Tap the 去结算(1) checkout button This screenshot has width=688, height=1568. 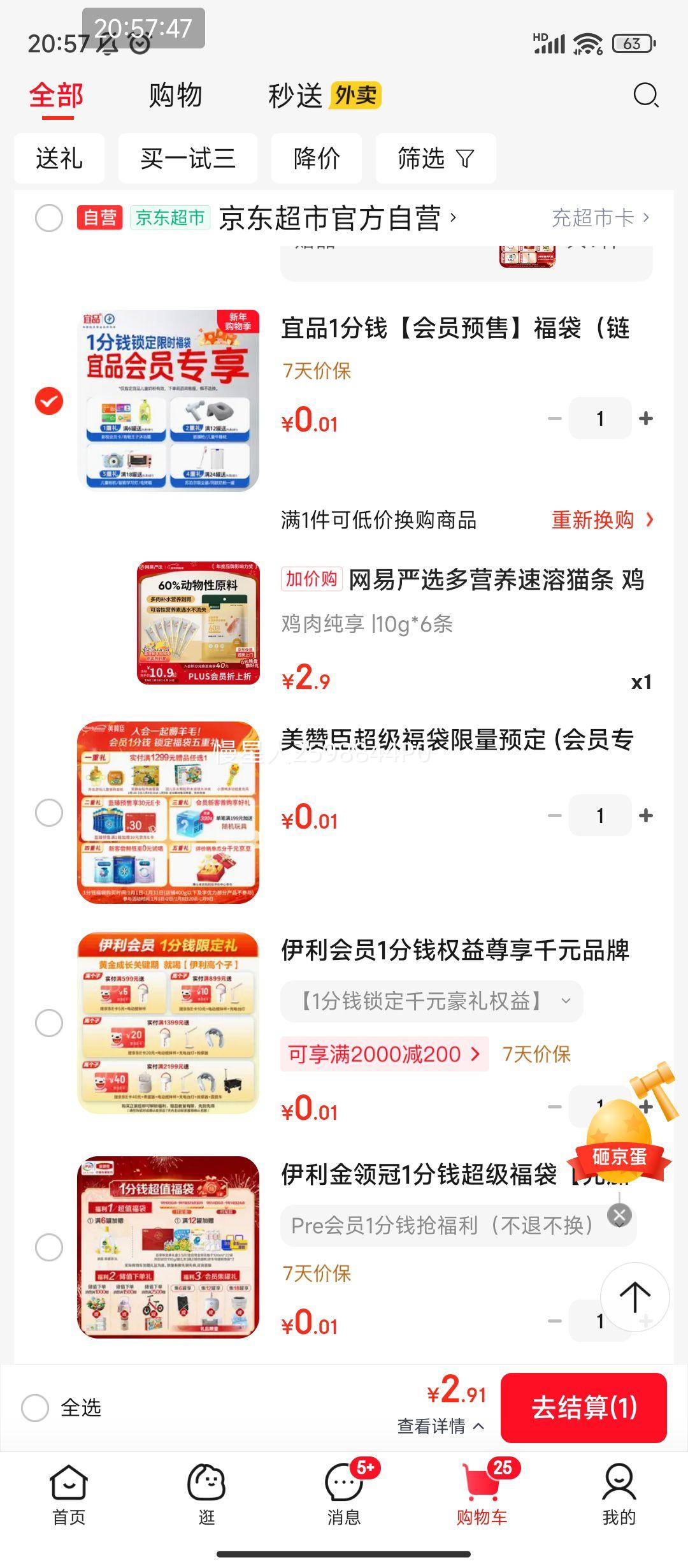pyautogui.click(x=584, y=1408)
